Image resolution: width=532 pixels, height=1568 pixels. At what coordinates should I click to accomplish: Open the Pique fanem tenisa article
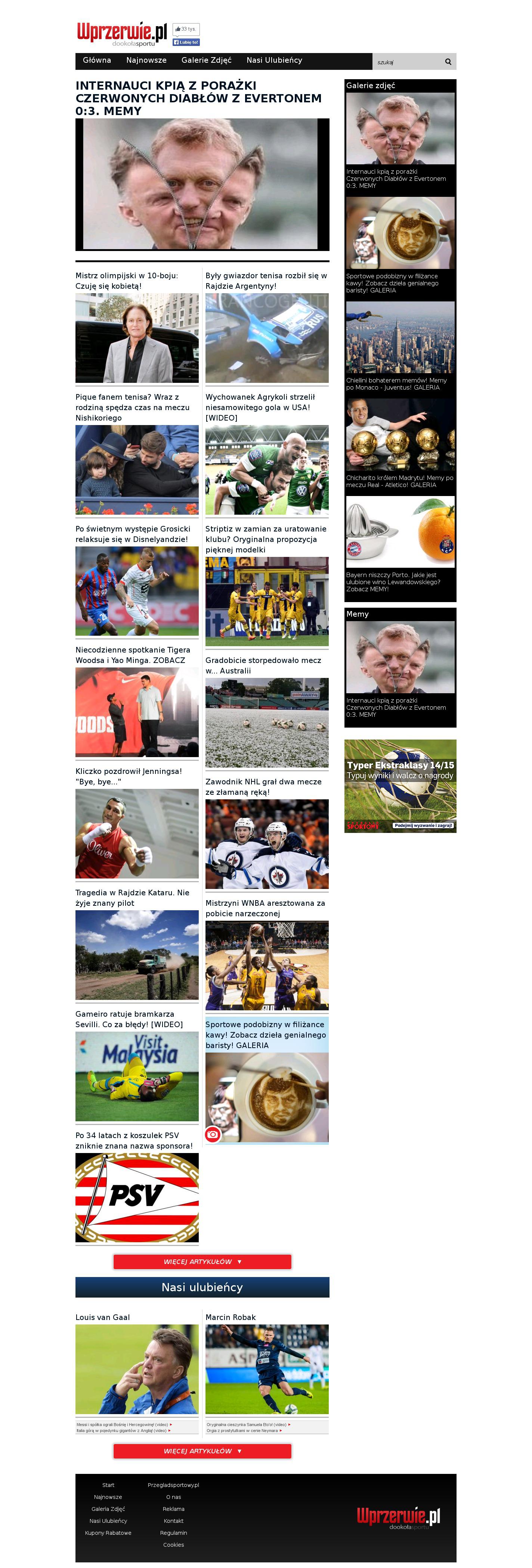coord(132,407)
